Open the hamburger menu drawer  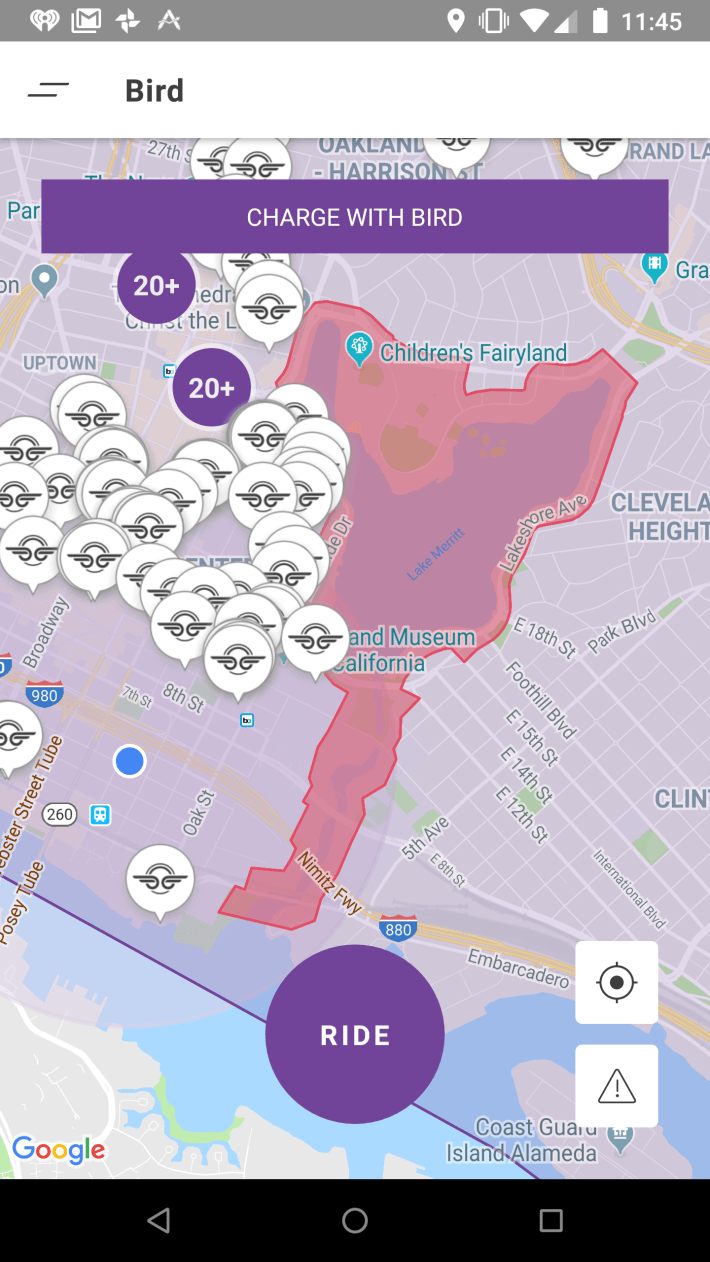point(48,90)
